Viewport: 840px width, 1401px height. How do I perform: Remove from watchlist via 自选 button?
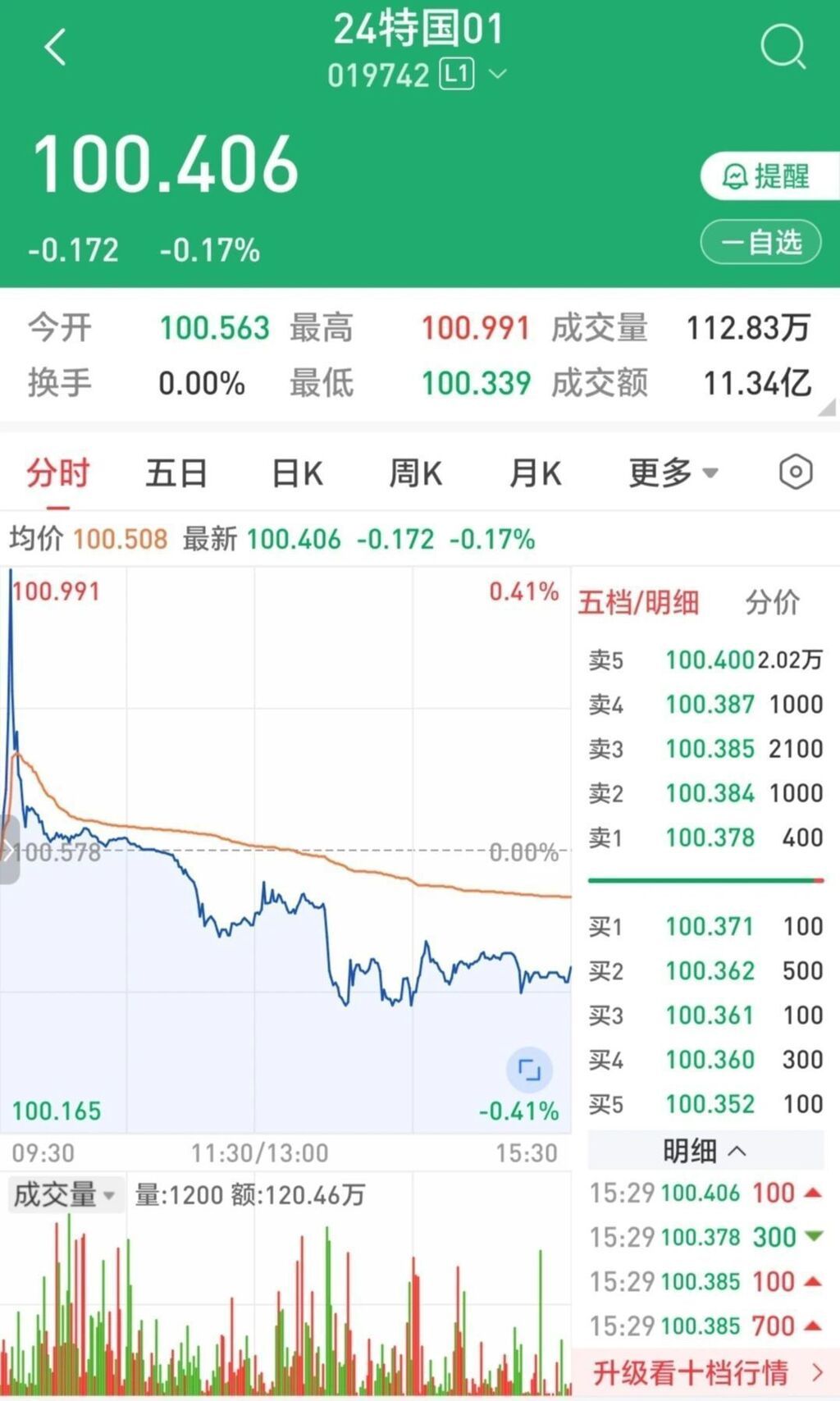point(761,242)
